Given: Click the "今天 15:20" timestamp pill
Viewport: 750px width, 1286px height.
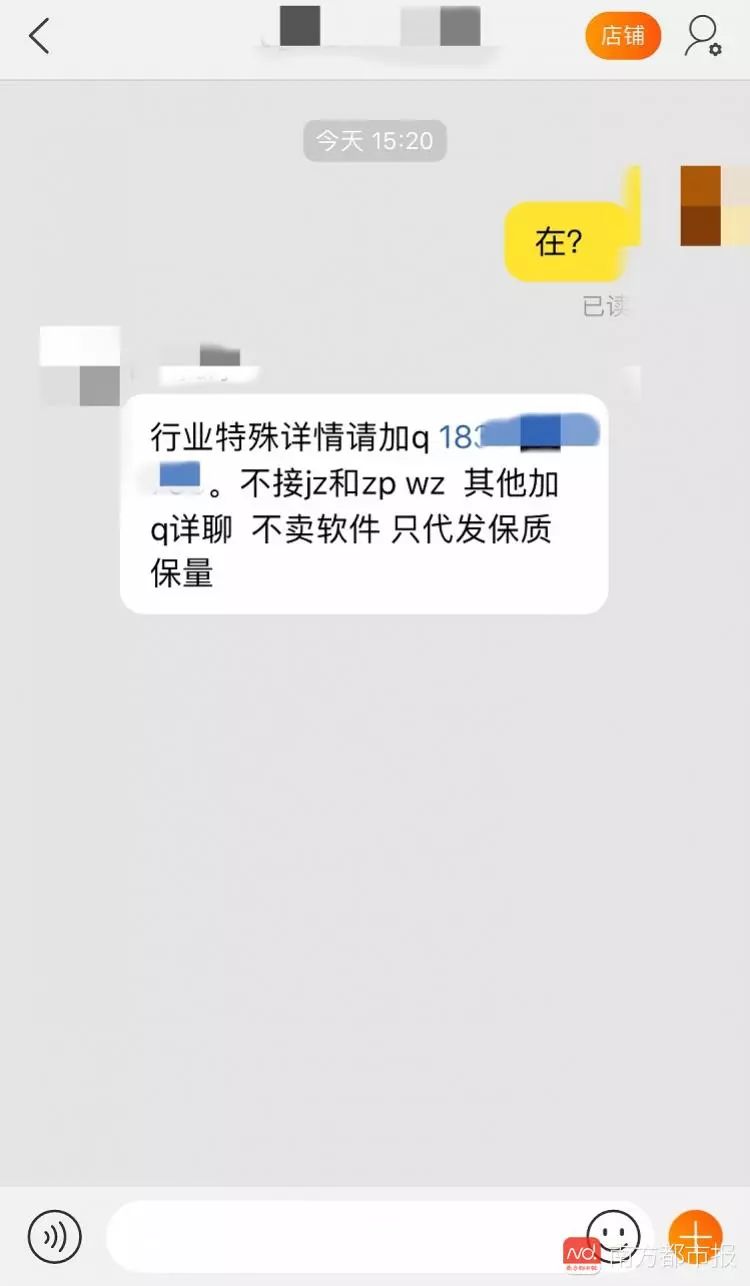Looking at the screenshot, I should pyautogui.click(x=374, y=141).
